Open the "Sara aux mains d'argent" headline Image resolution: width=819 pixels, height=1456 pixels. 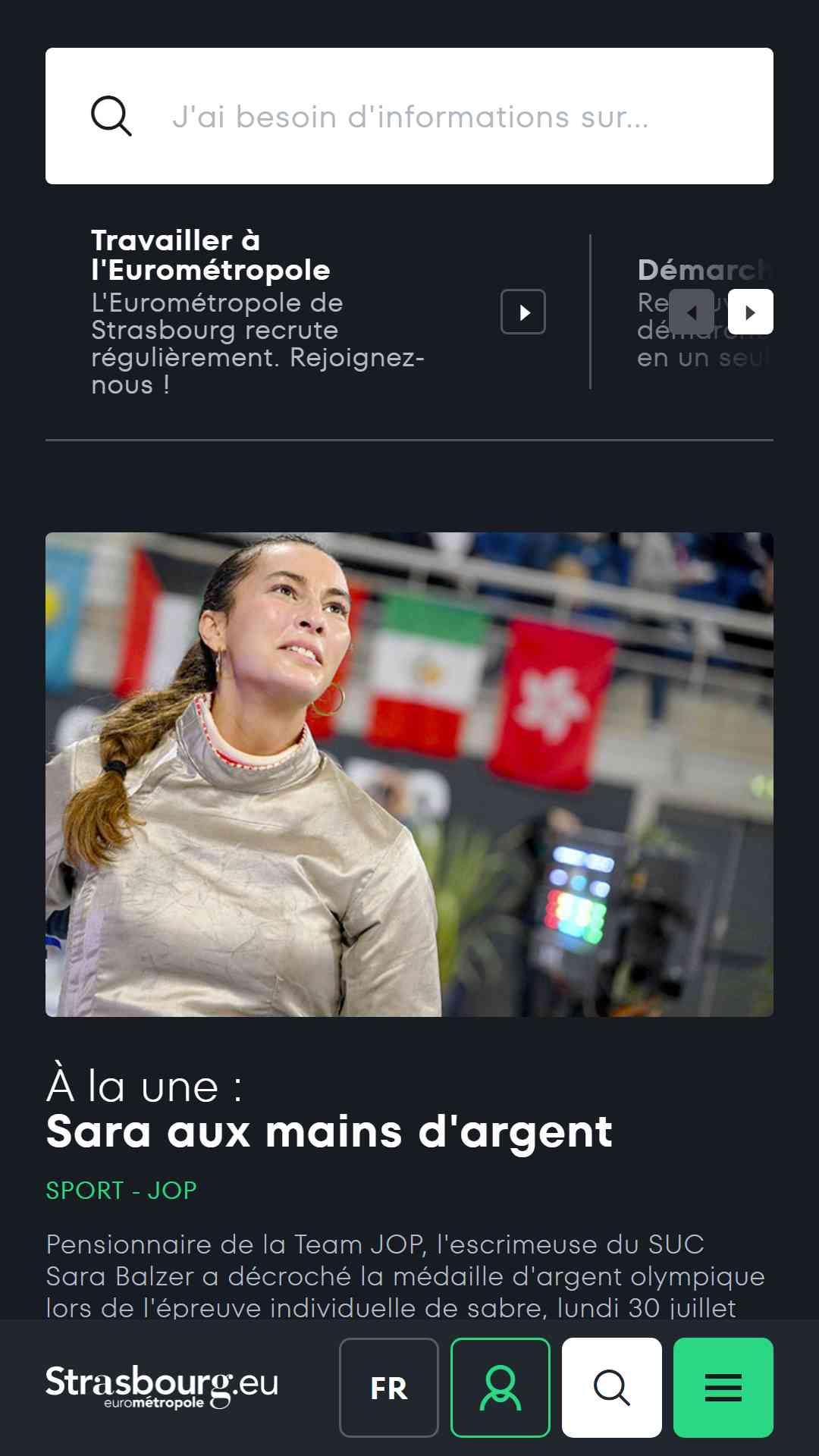[x=329, y=1131]
